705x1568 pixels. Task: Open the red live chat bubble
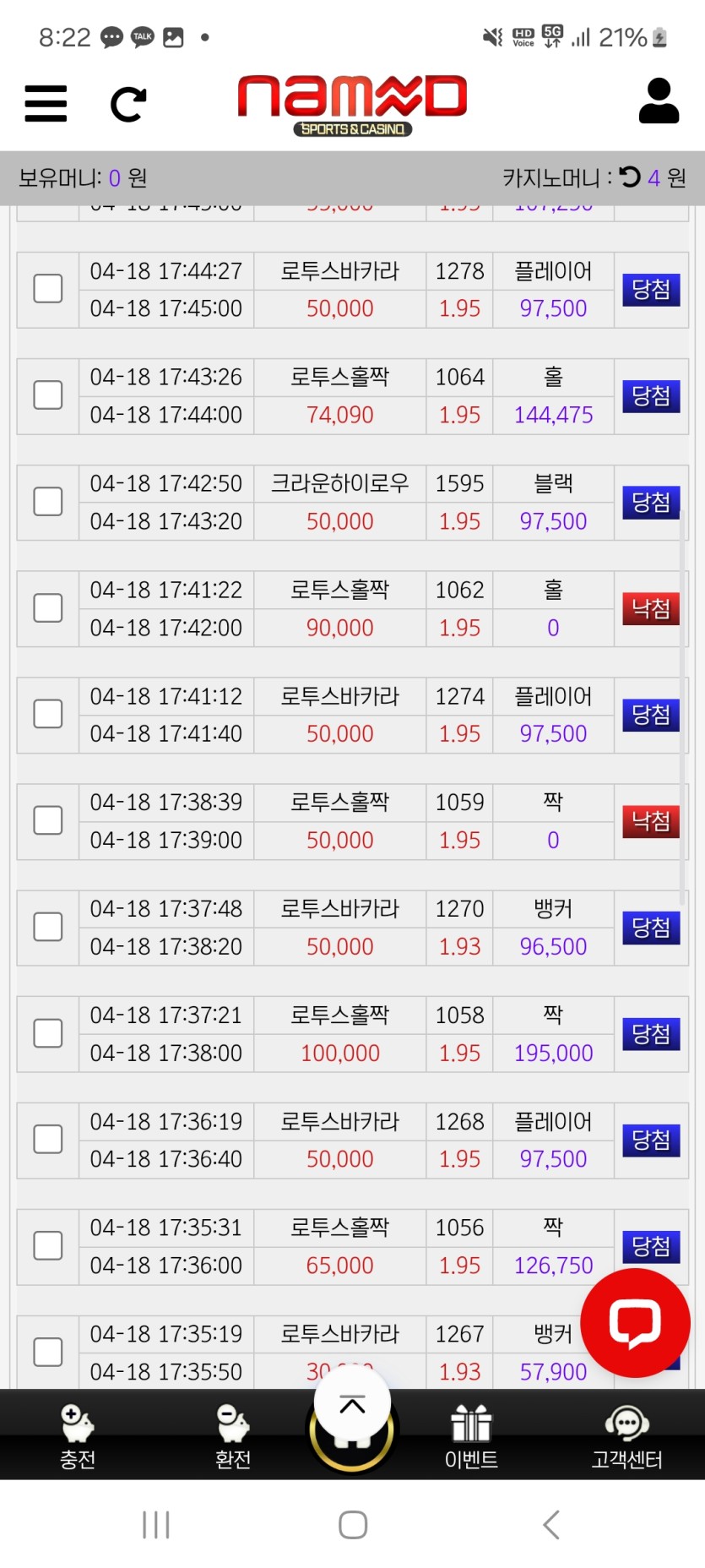point(635,1322)
